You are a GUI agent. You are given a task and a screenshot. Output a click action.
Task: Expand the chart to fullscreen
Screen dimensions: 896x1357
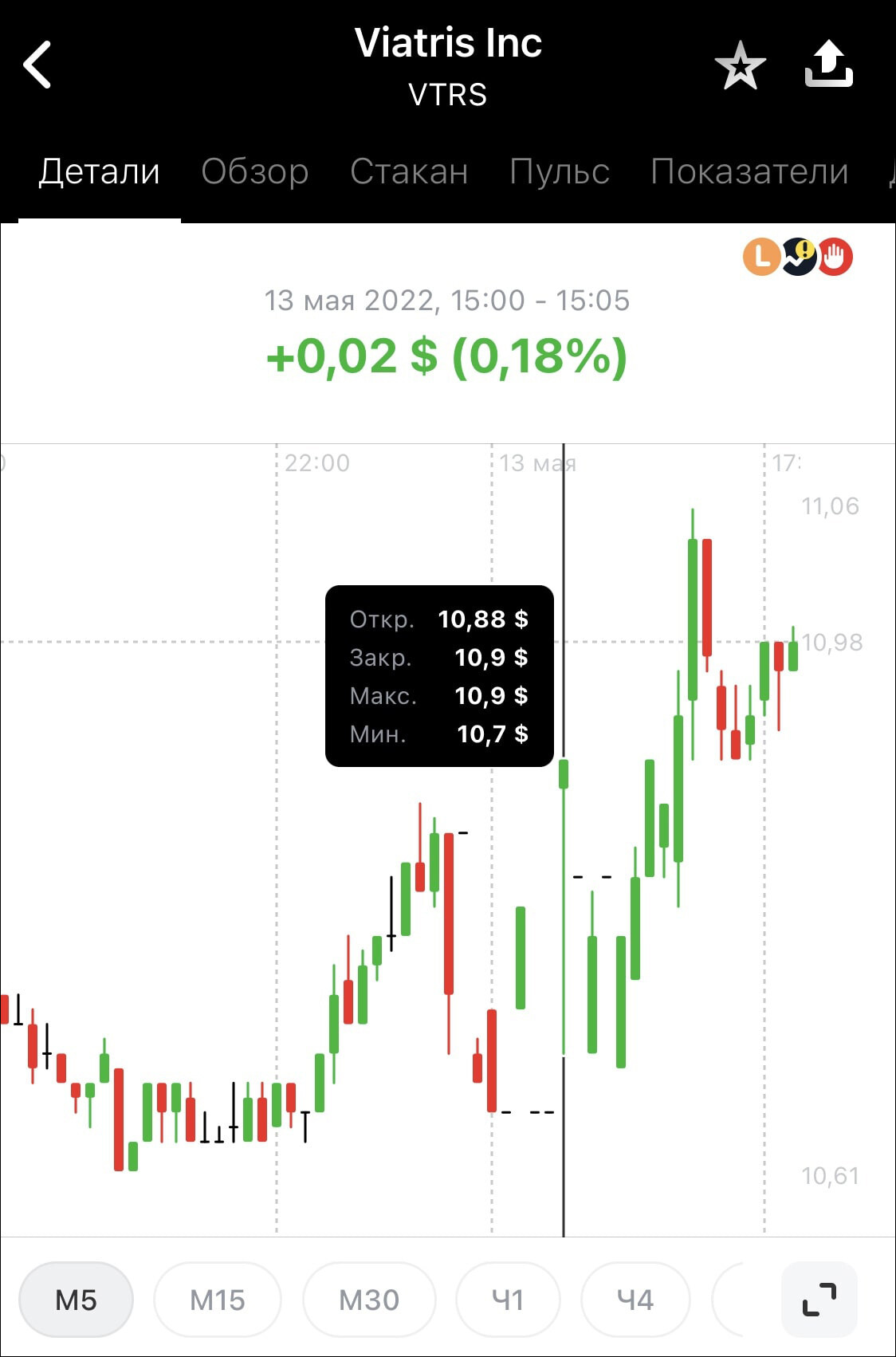tap(819, 1300)
